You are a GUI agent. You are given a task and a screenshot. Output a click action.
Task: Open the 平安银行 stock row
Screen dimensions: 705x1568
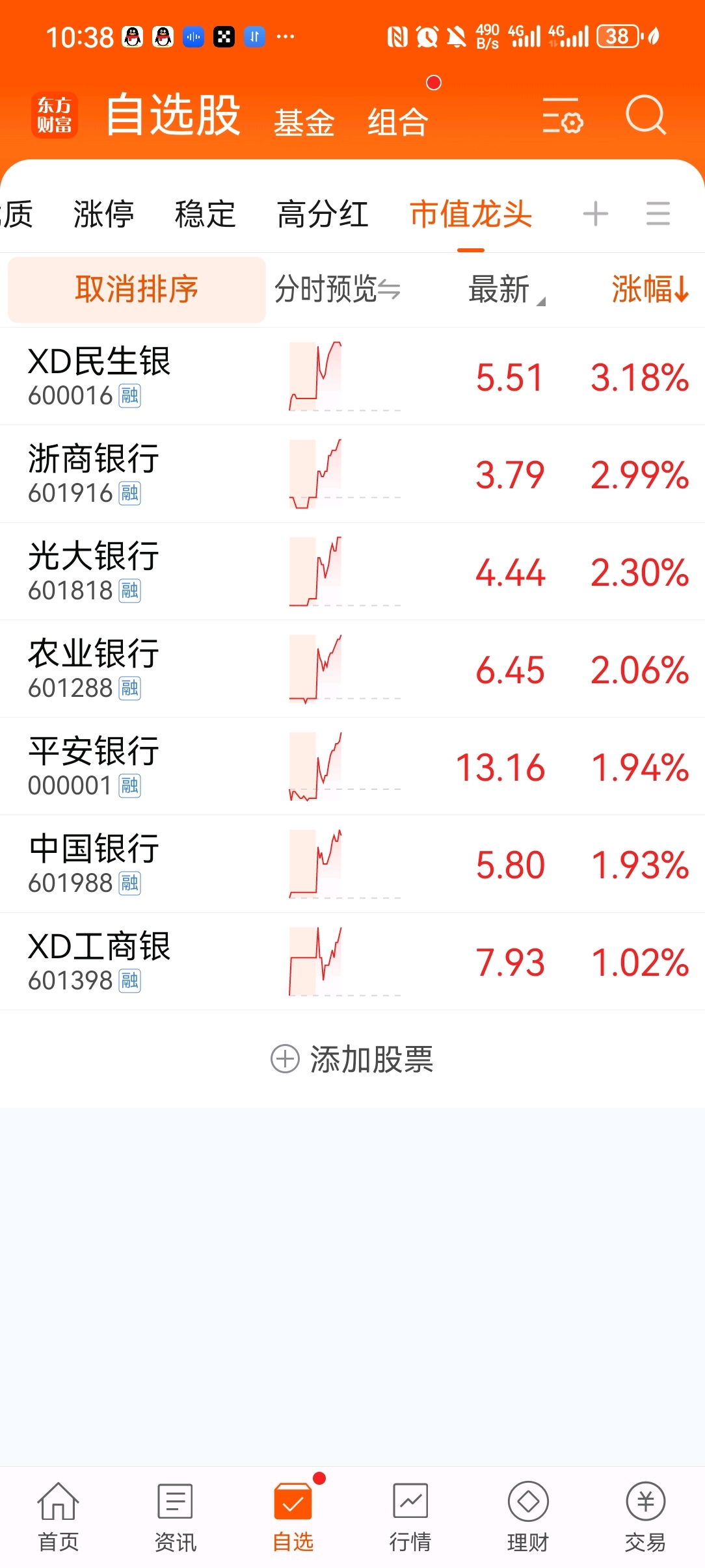(352, 766)
